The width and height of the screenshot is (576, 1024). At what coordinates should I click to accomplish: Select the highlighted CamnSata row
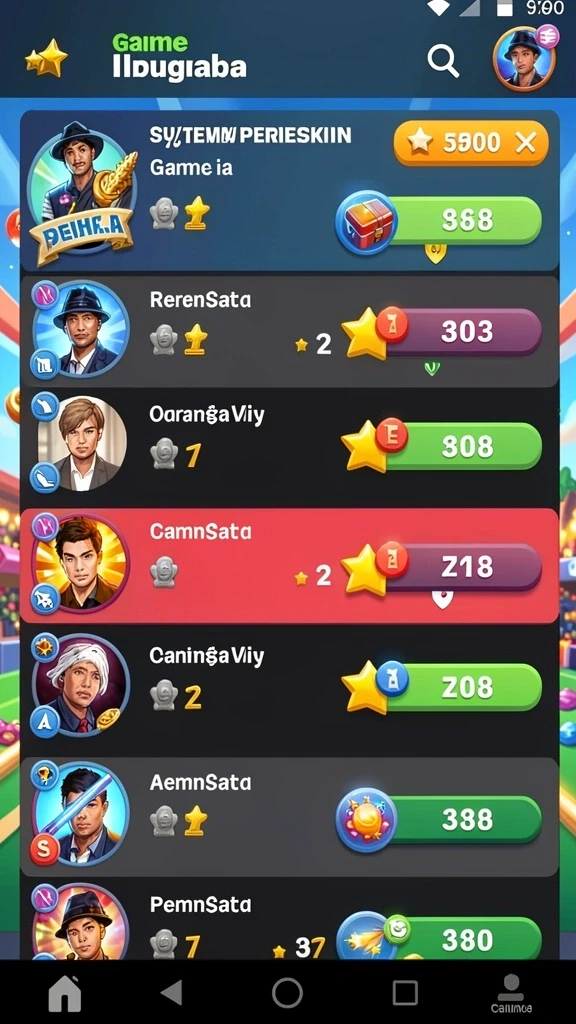[x=289, y=566]
